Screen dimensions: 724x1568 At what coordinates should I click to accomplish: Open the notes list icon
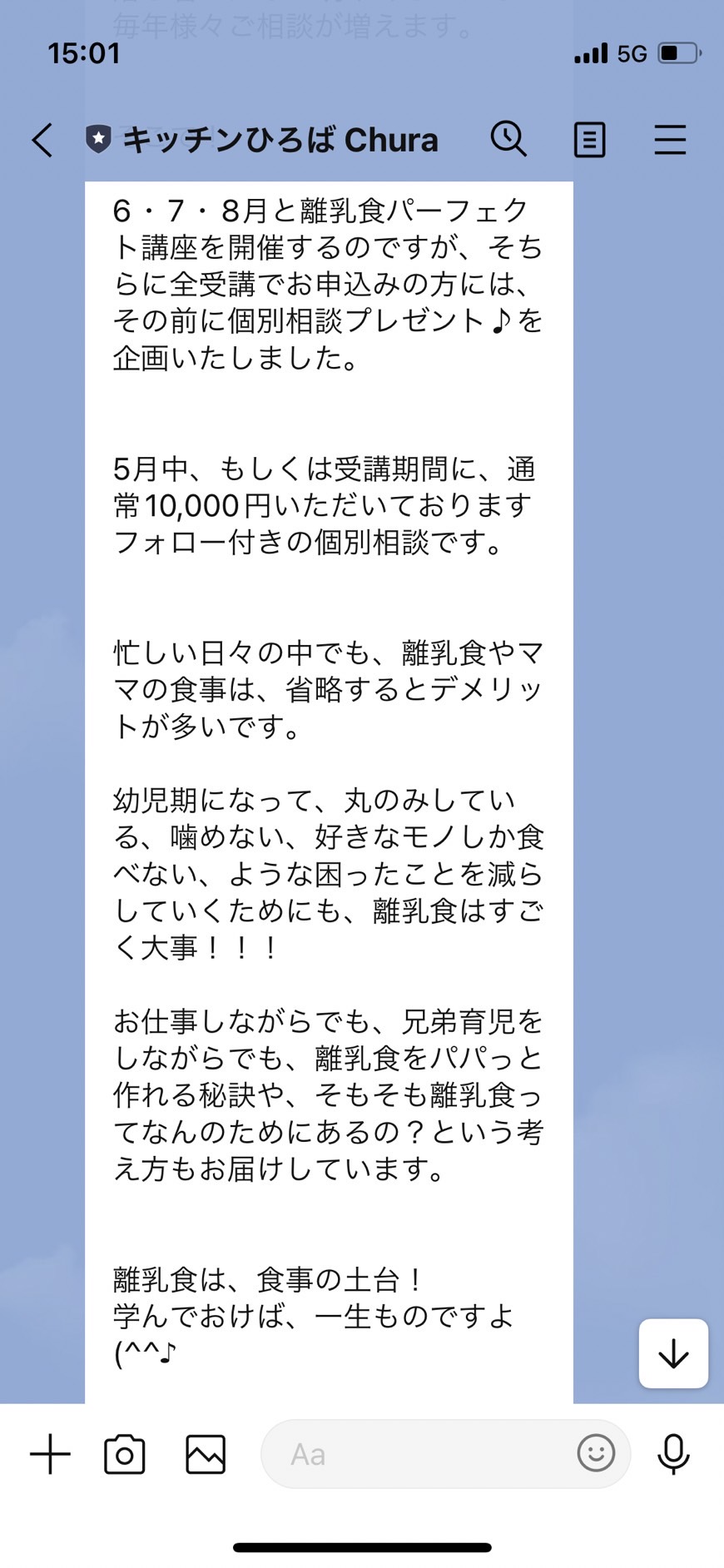[x=589, y=140]
